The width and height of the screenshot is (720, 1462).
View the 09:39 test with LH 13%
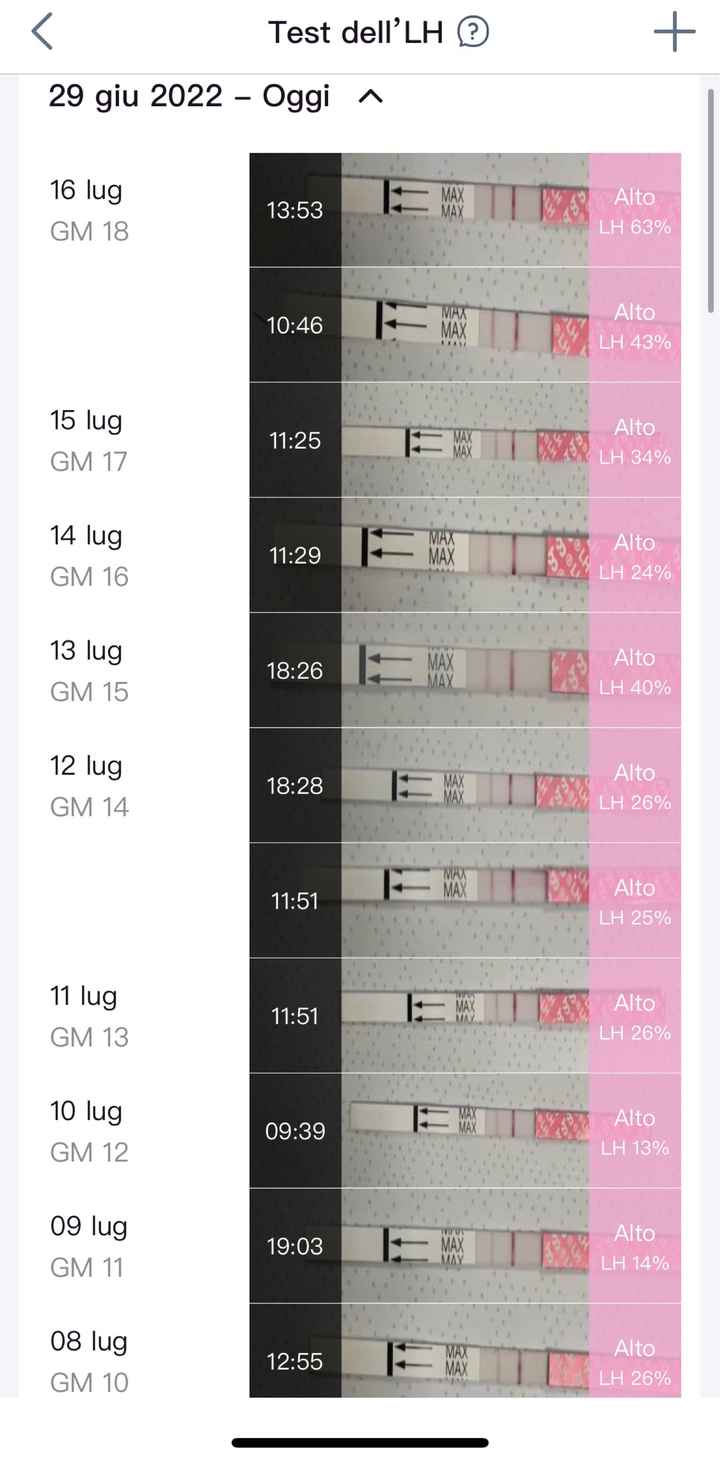click(465, 1130)
